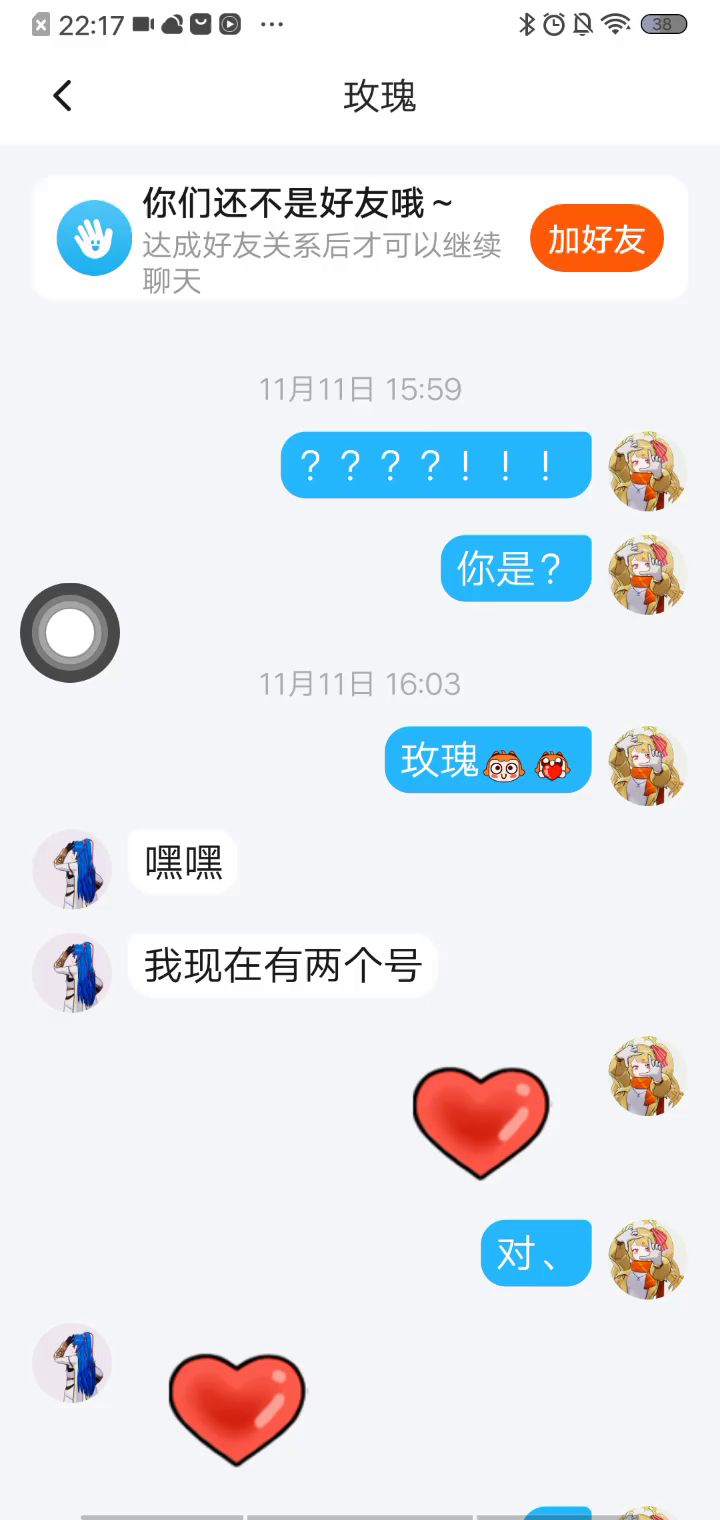The image size is (720, 1520).
Task: Open the floating assistive touch circle
Action: point(70,633)
